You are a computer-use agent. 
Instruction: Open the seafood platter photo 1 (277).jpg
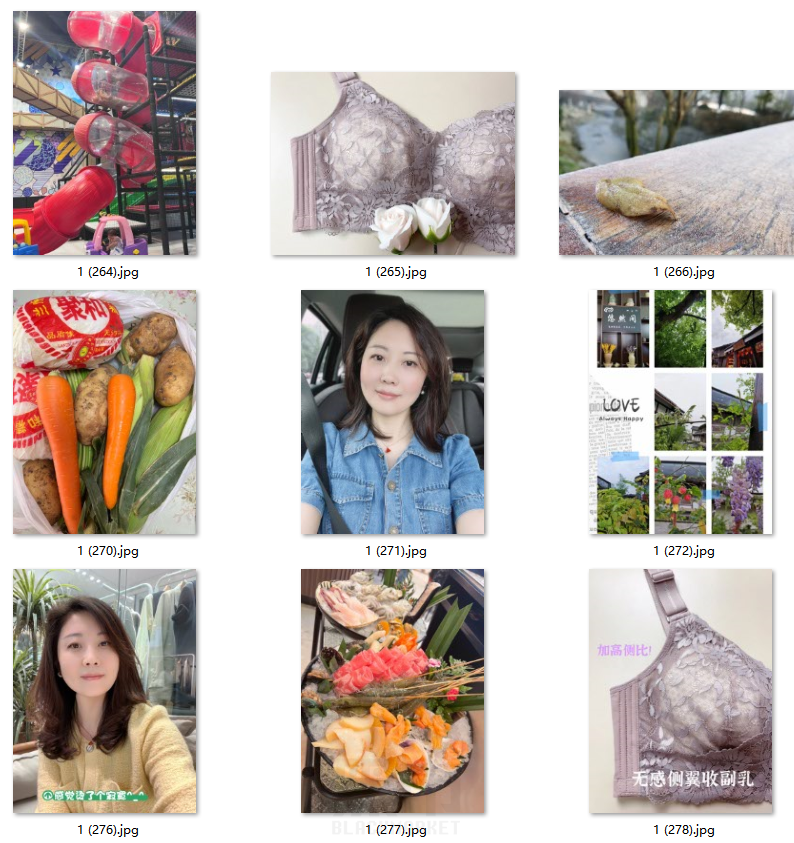(393, 691)
